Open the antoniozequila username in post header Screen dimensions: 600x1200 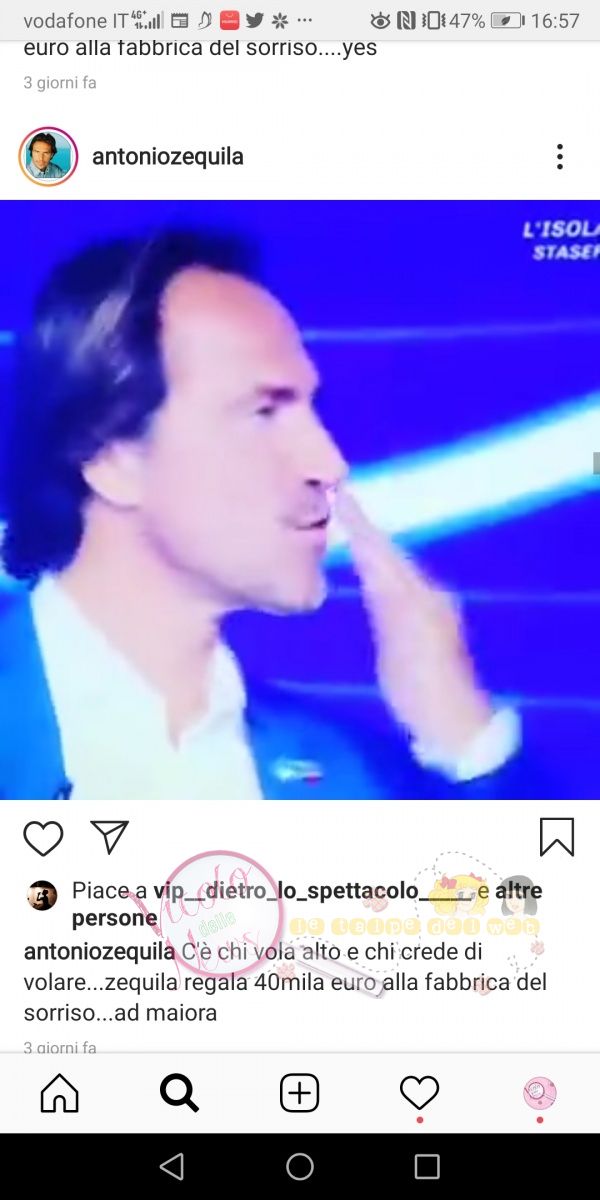[x=167, y=157]
